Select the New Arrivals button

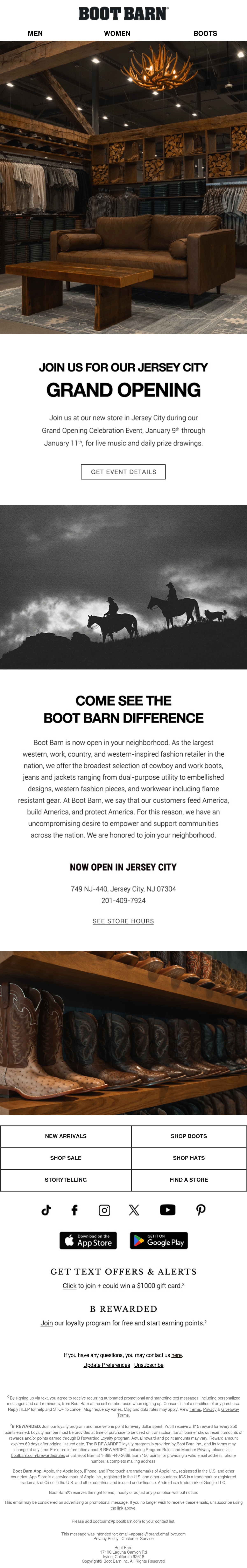pos(66,1136)
